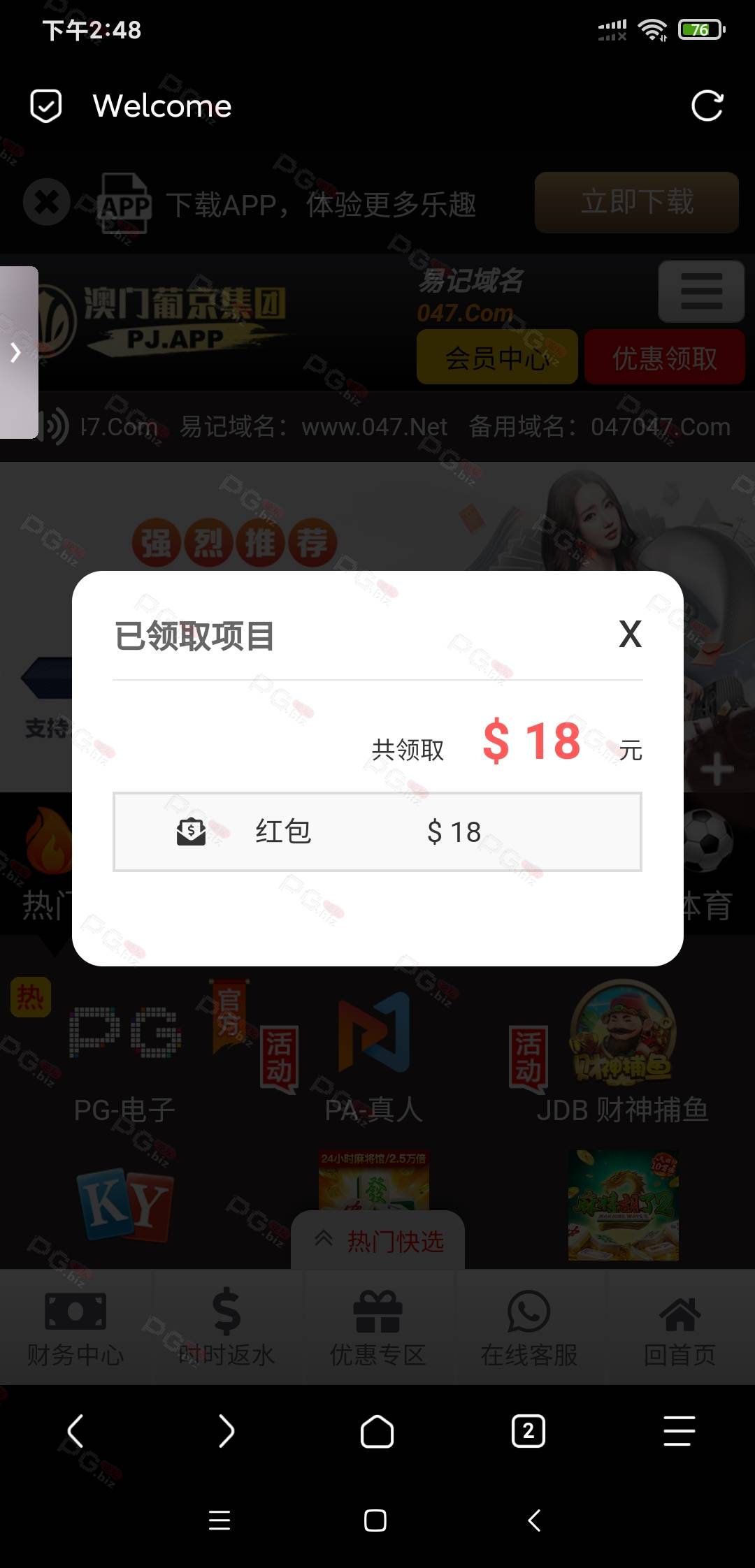Image resolution: width=755 pixels, height=1568 pixels.
Task: Close the 已领取项目 dialog
Action: pyautogui.click(x=630, y=634)
